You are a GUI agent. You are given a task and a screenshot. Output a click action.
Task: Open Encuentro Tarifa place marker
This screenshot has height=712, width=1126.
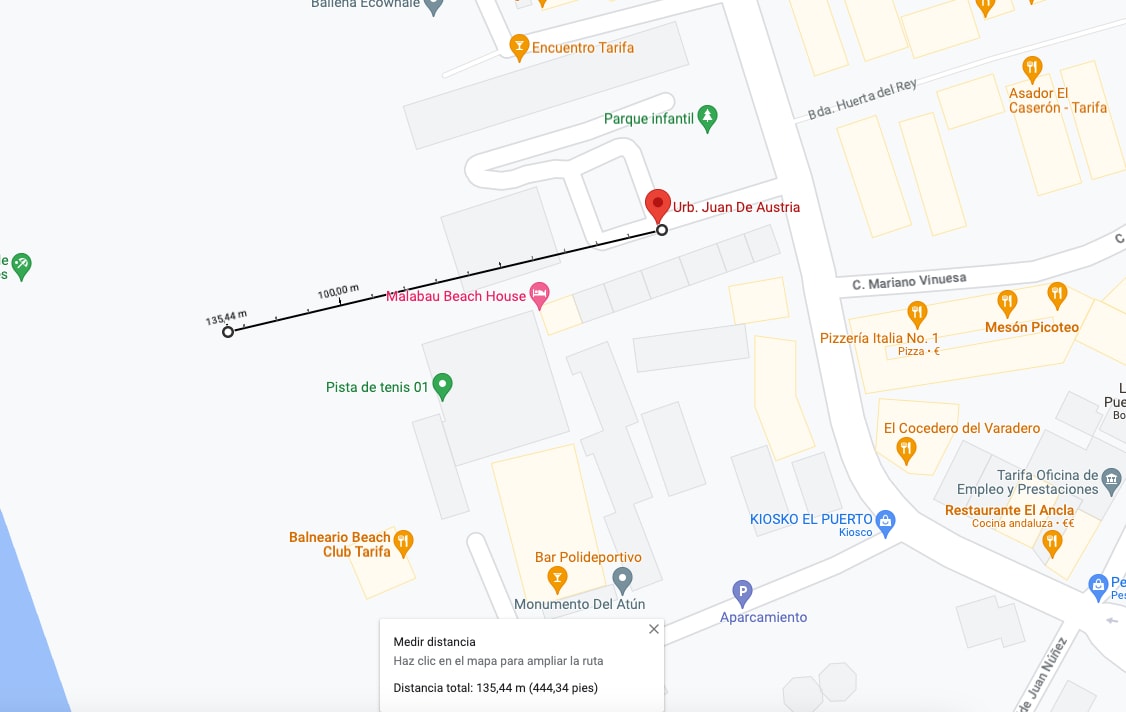(x=519, y=45)
